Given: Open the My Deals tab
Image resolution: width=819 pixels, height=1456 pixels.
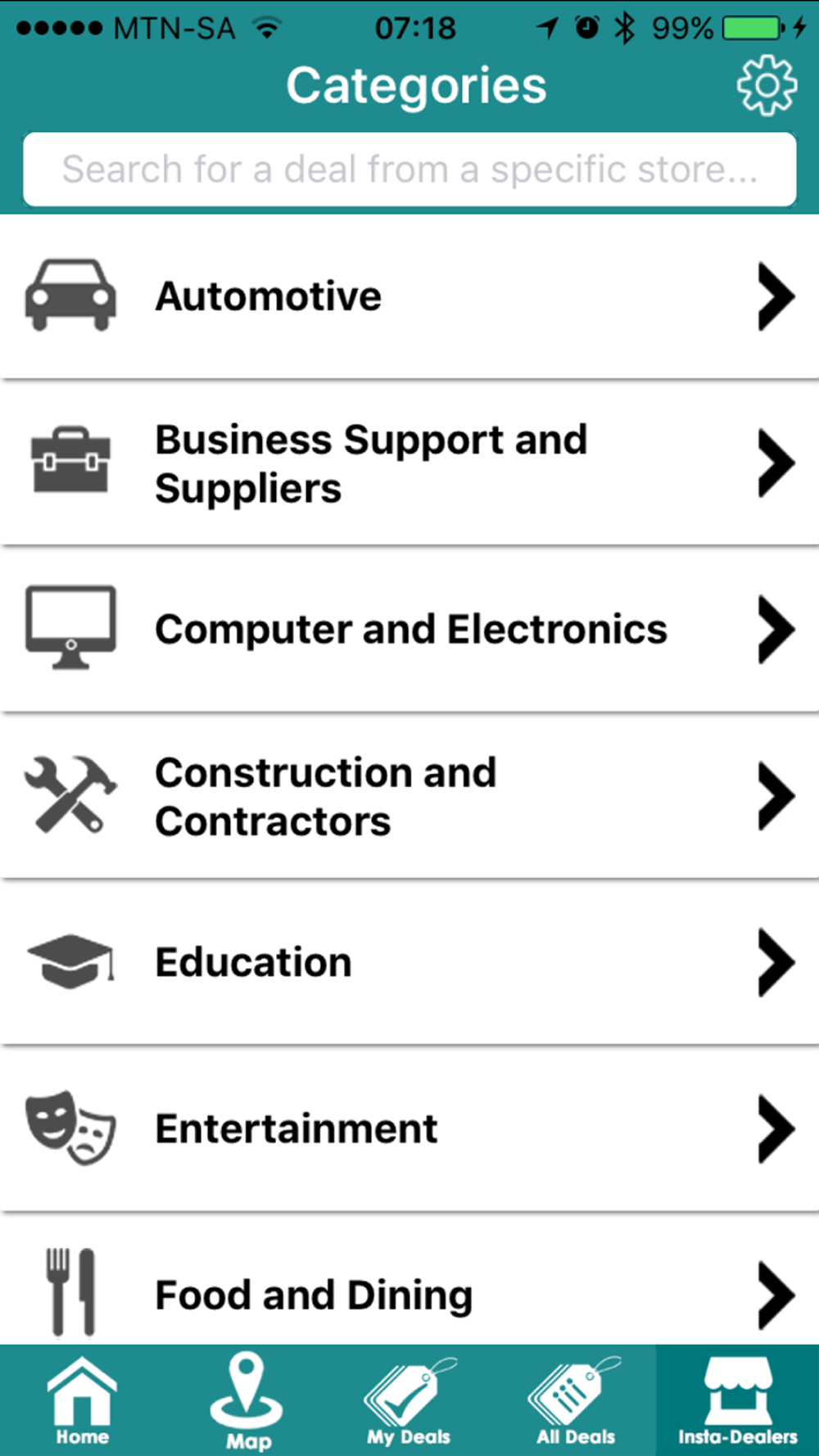Looking at the screenshot, I should [x=409, y=1400].
